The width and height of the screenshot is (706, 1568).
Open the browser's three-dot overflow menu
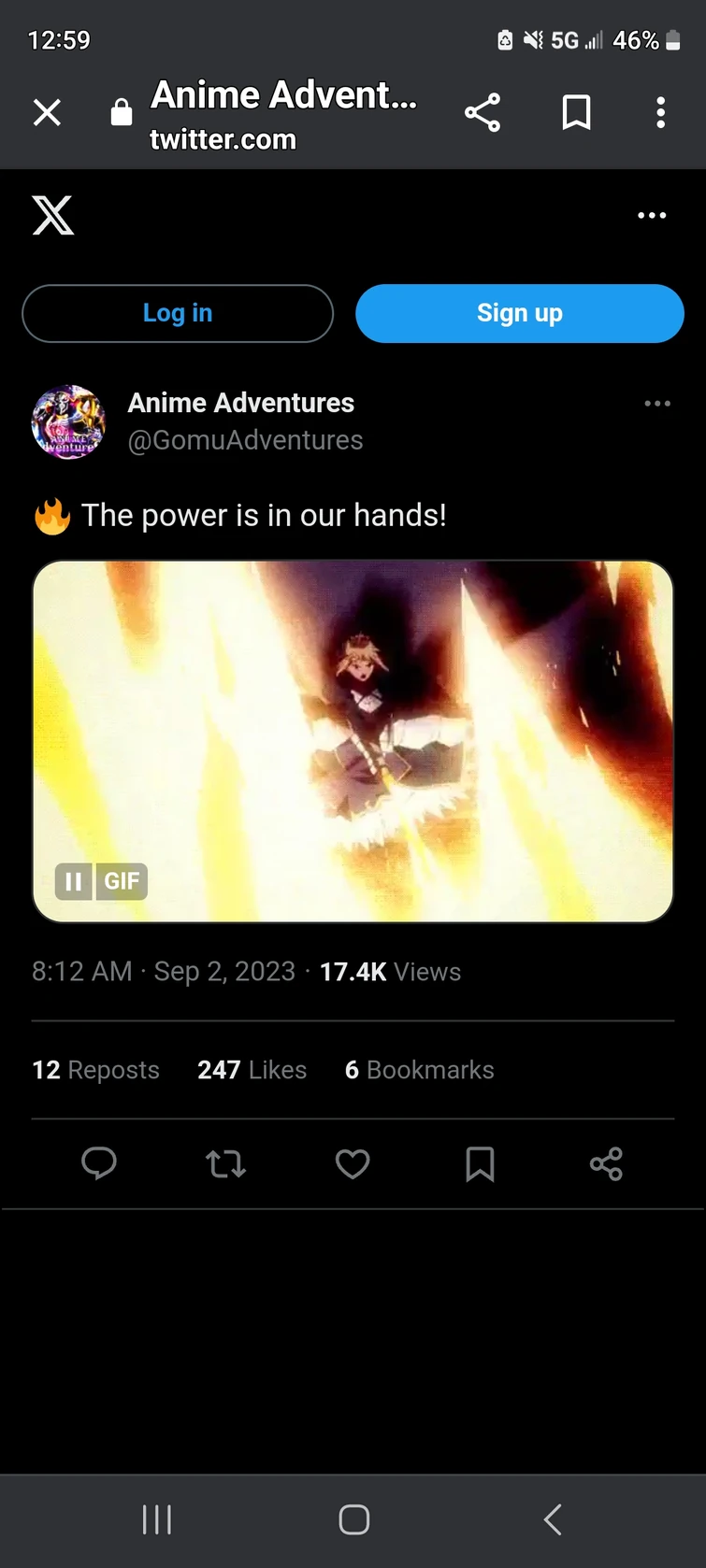tap(660, 113)
